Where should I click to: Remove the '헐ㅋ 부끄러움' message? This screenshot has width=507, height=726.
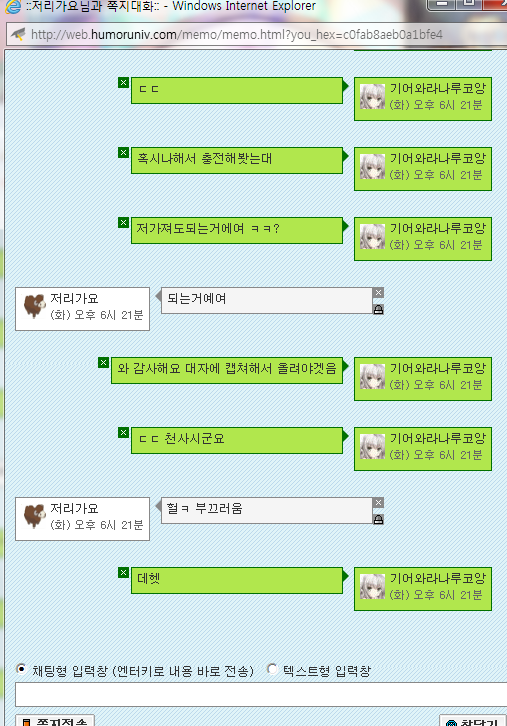click(x=378, y=503)
